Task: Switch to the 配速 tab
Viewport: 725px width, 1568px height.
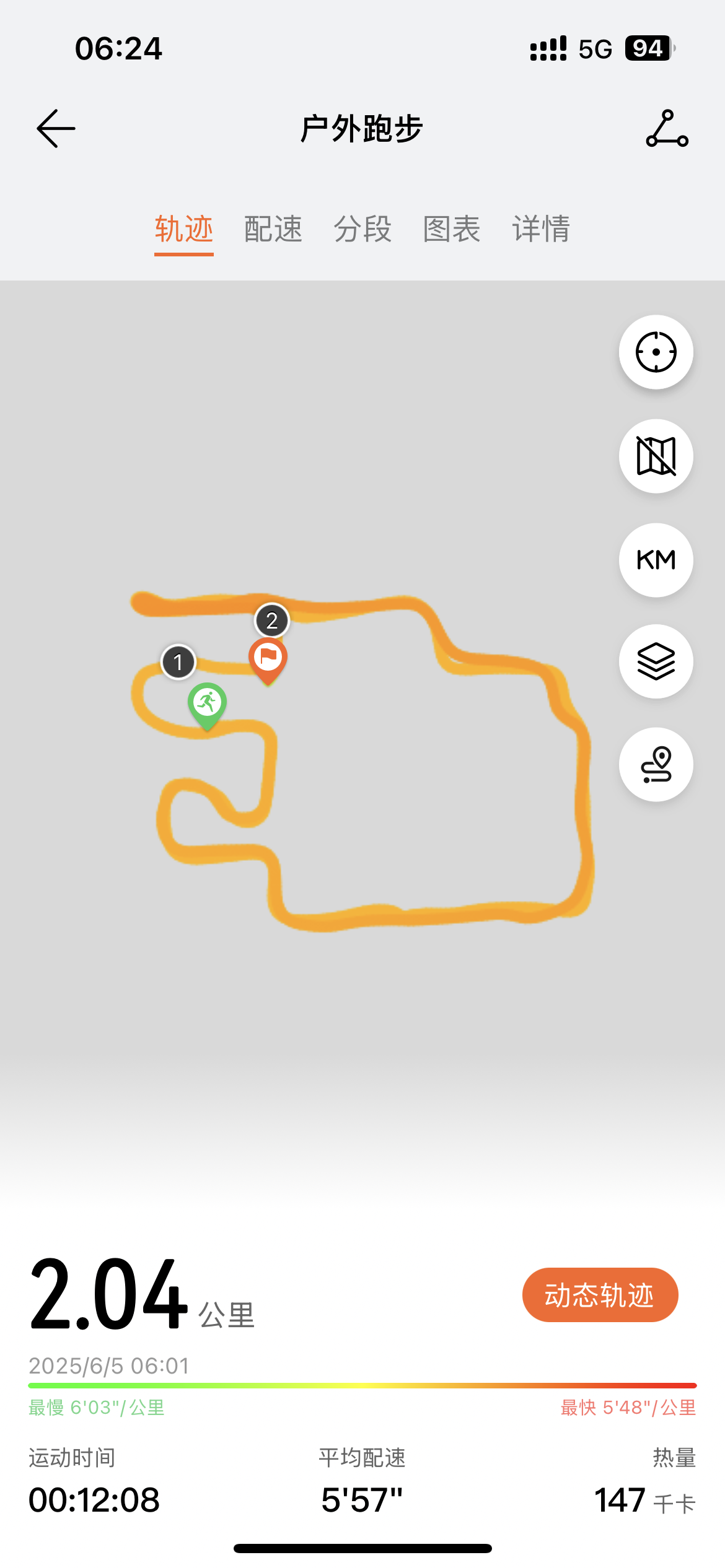Action: pos(273,229)
